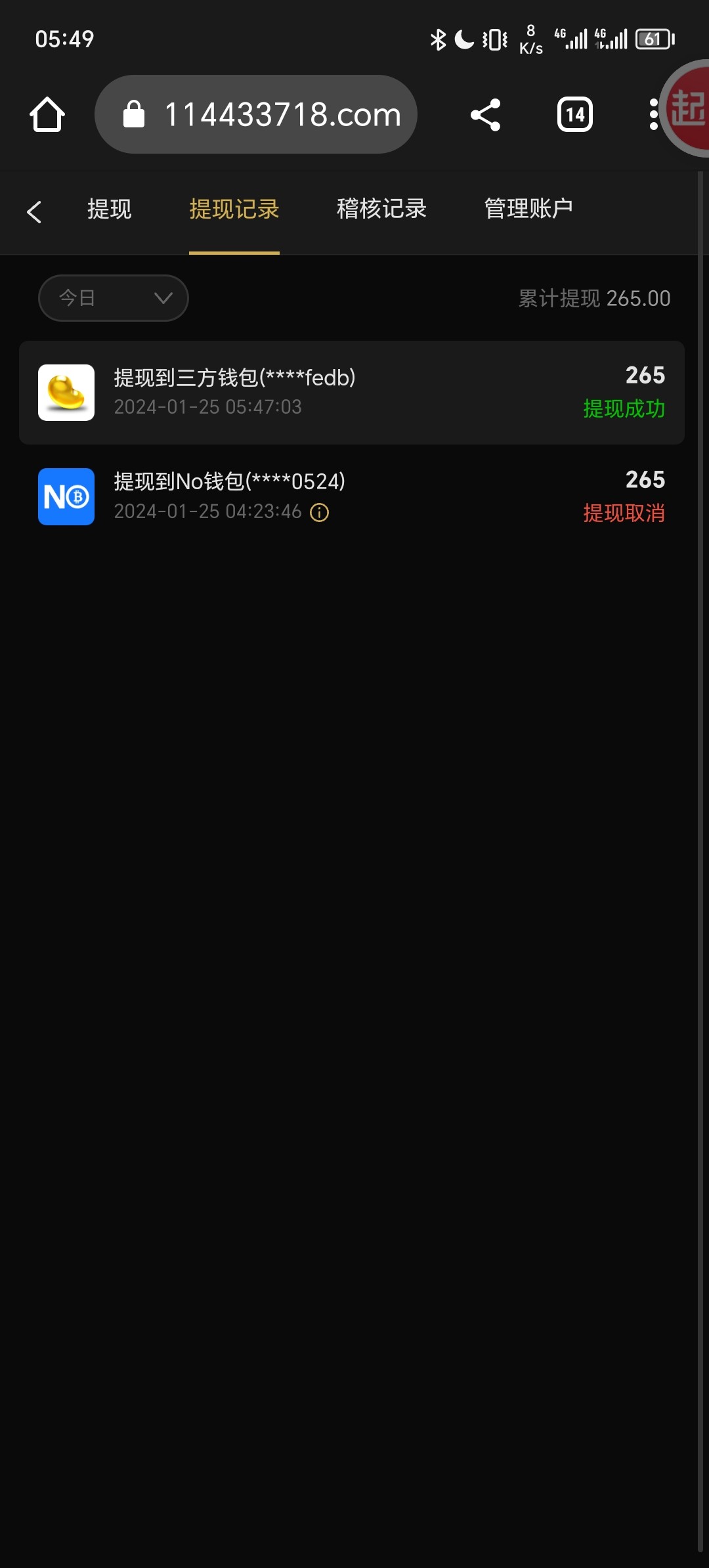This screenshot has height=1568, width=709.
Task: Open the 提现到No钱包(****0524) record
Action: click(x=352, y=496)
